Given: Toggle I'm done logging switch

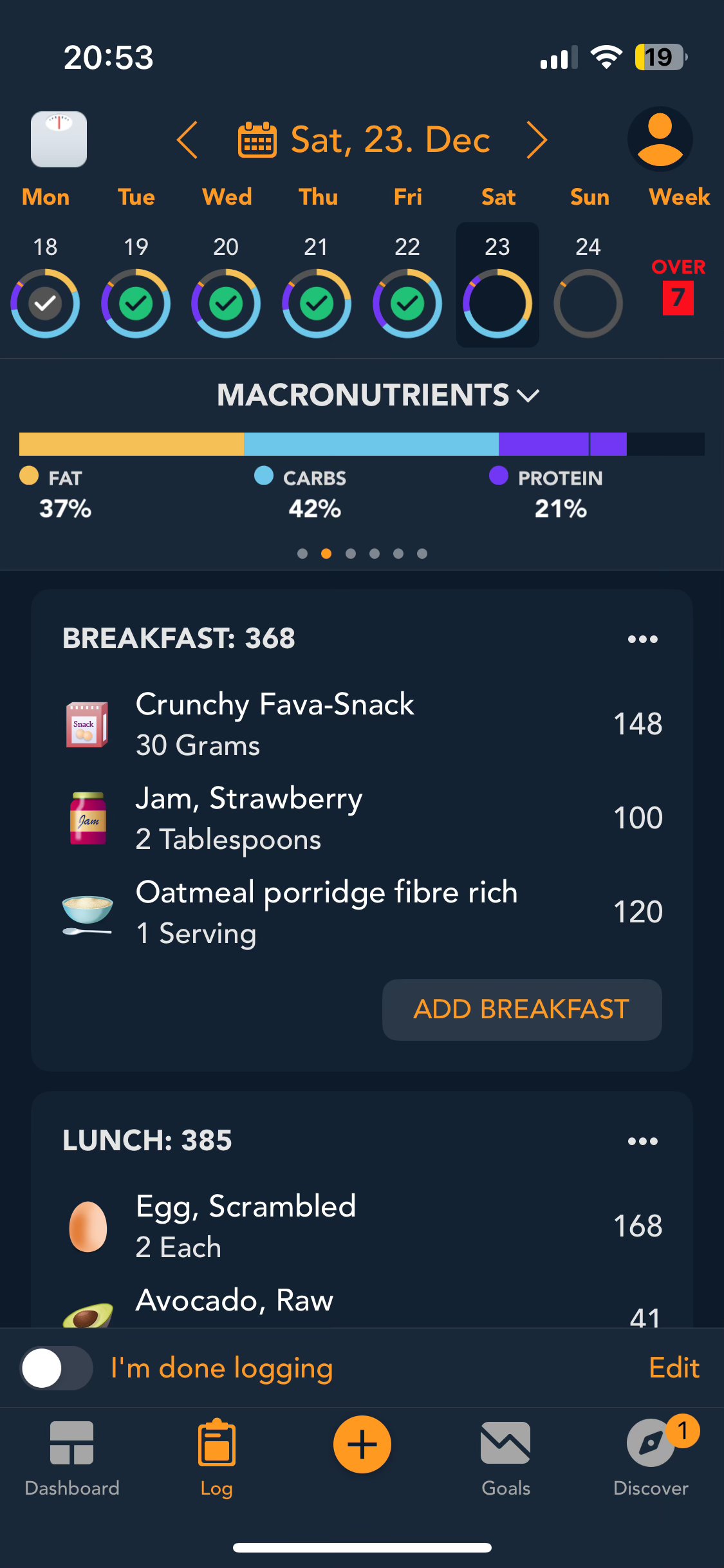Looking at the screenshot, I should [x=57, y=1368].
